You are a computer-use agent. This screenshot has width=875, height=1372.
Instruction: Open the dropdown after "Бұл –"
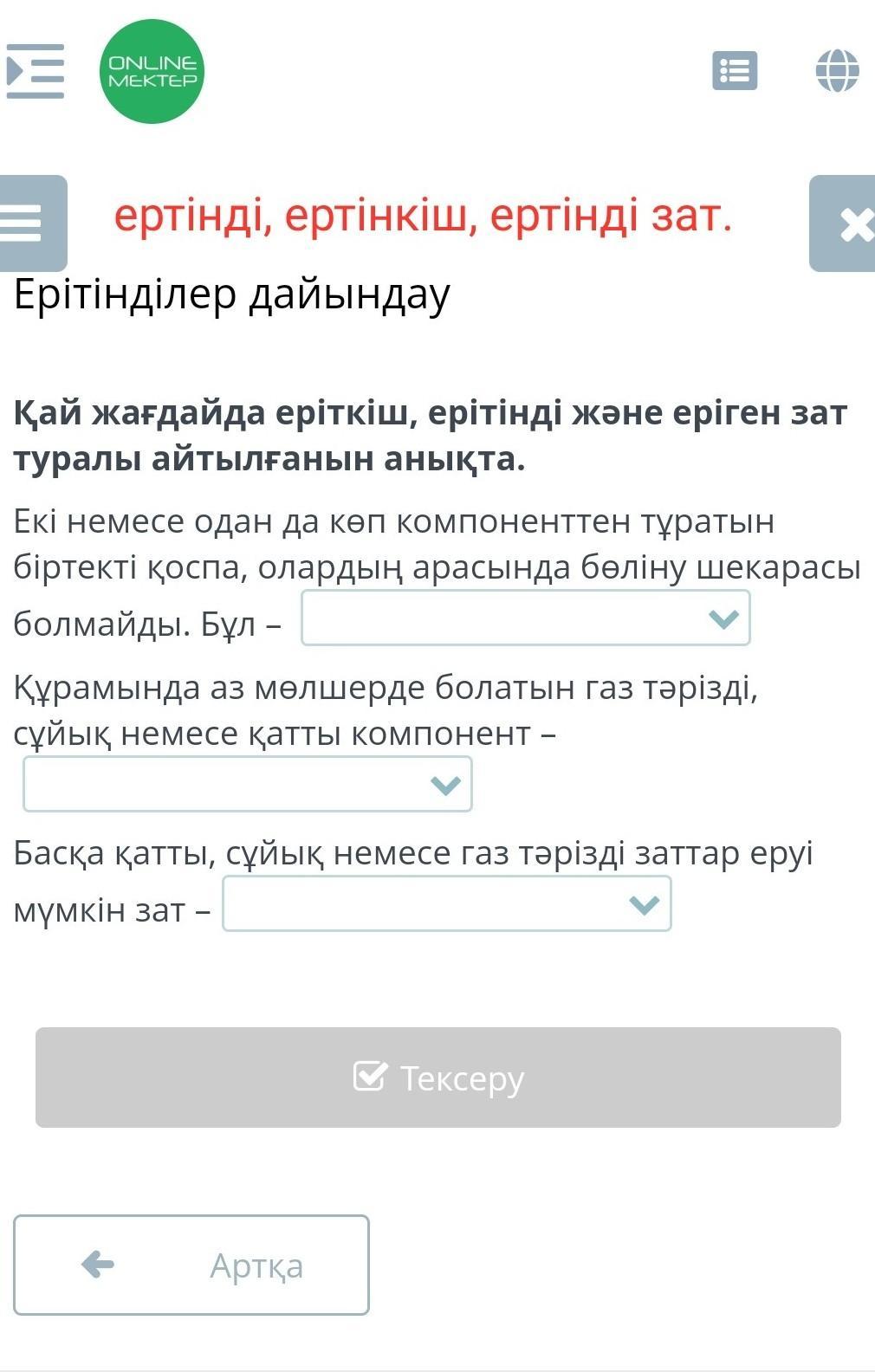525,618
